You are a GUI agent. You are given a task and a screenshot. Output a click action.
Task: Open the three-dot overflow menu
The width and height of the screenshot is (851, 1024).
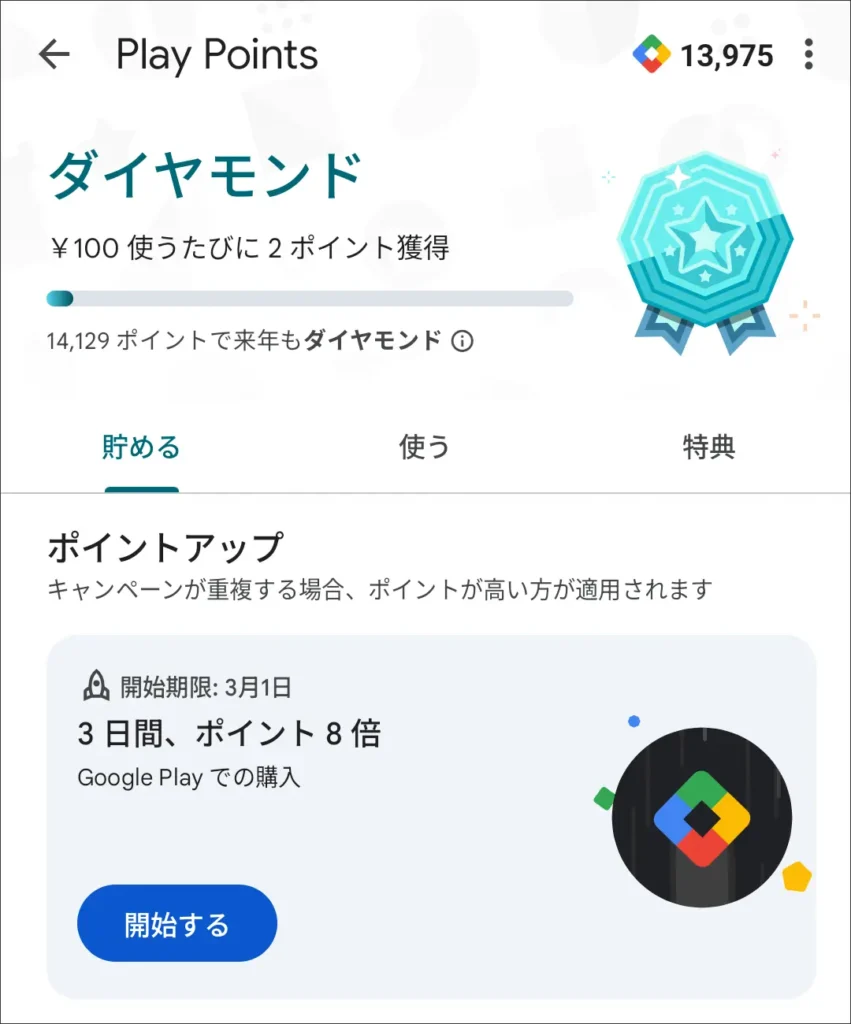tap(809, 55)
